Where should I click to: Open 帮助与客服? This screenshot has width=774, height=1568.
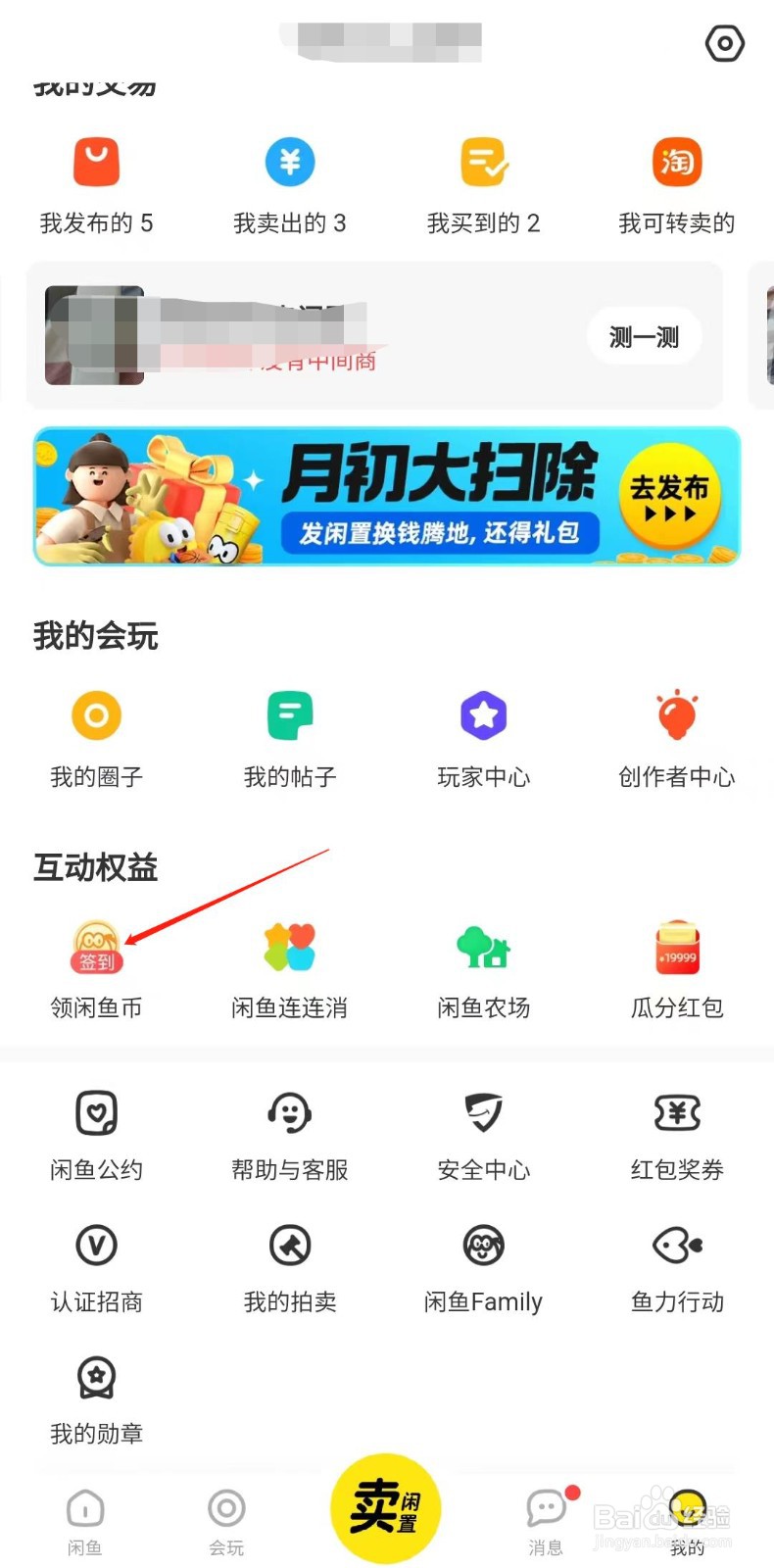(x=290, y=1136)
